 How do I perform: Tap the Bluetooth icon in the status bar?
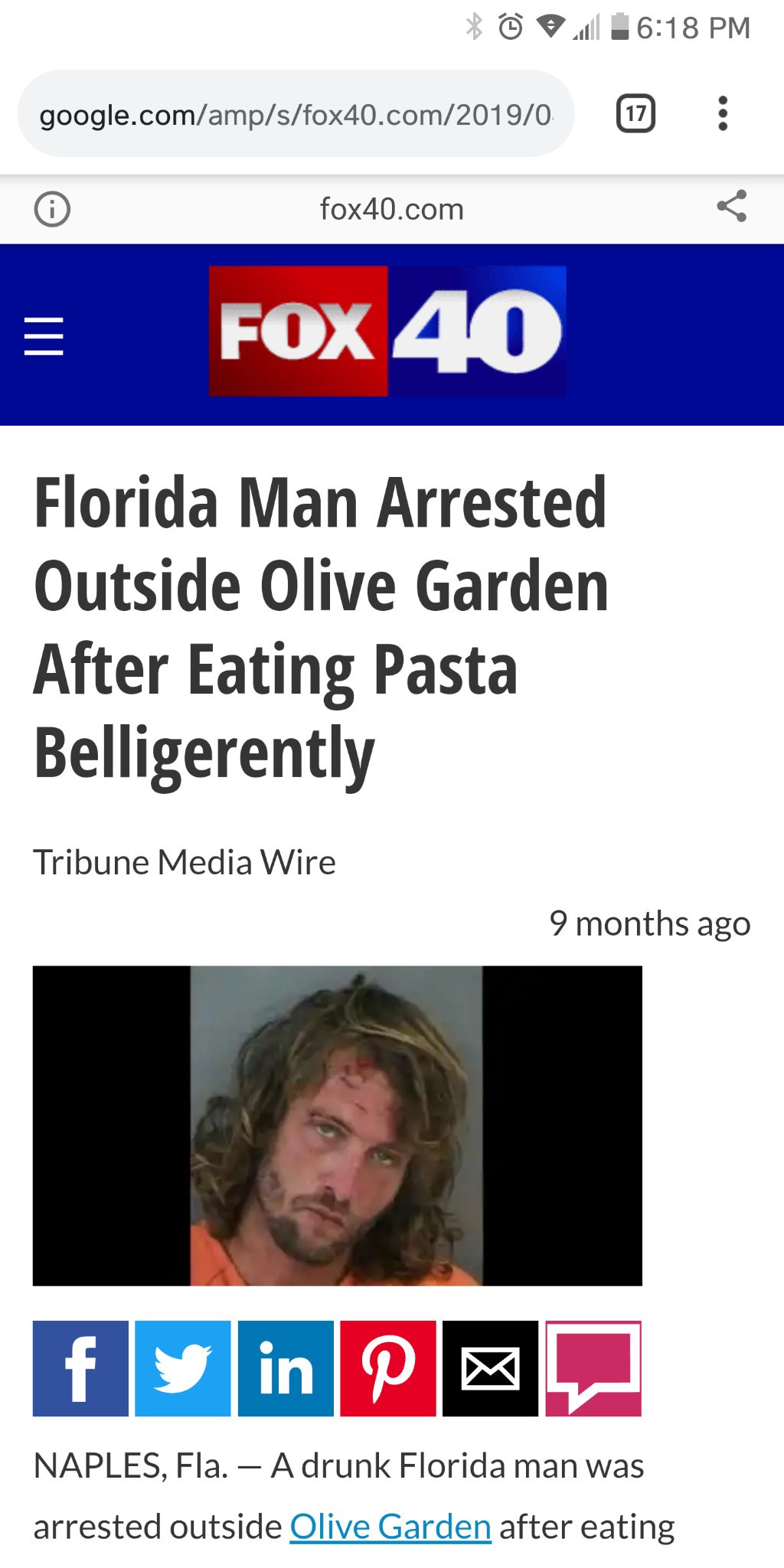pyautogui.click(x=473, y=25)
